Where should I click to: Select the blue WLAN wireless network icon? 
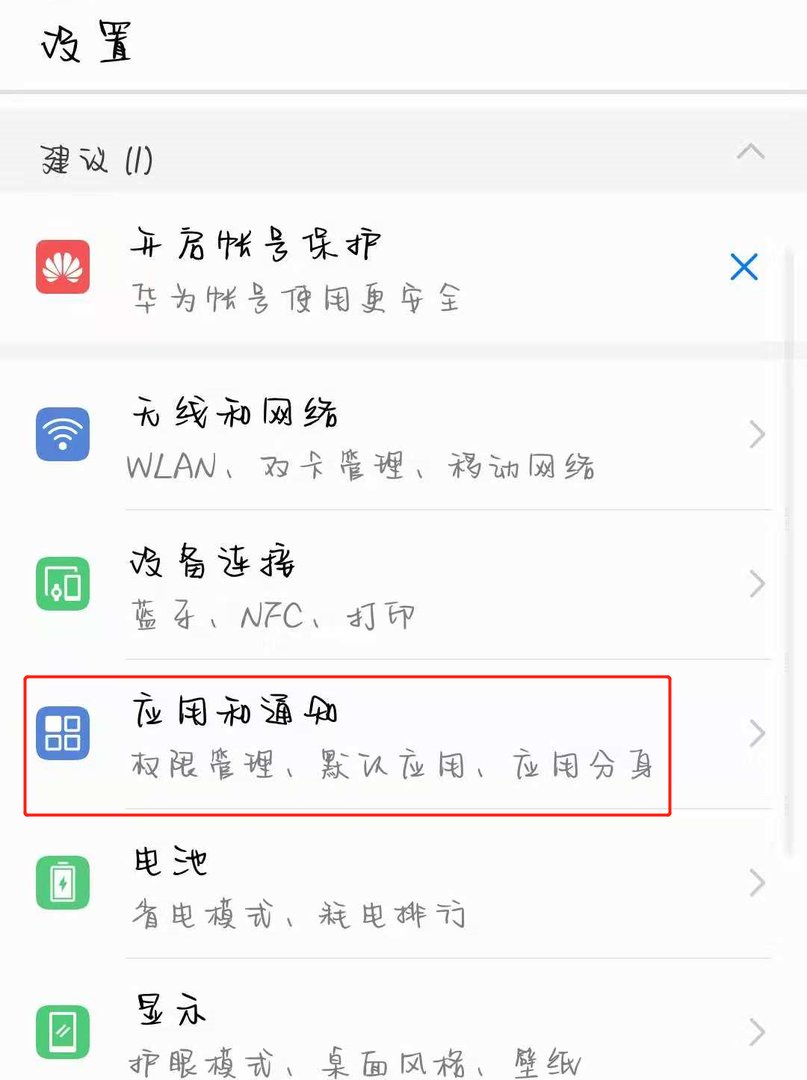pos(63,434)
